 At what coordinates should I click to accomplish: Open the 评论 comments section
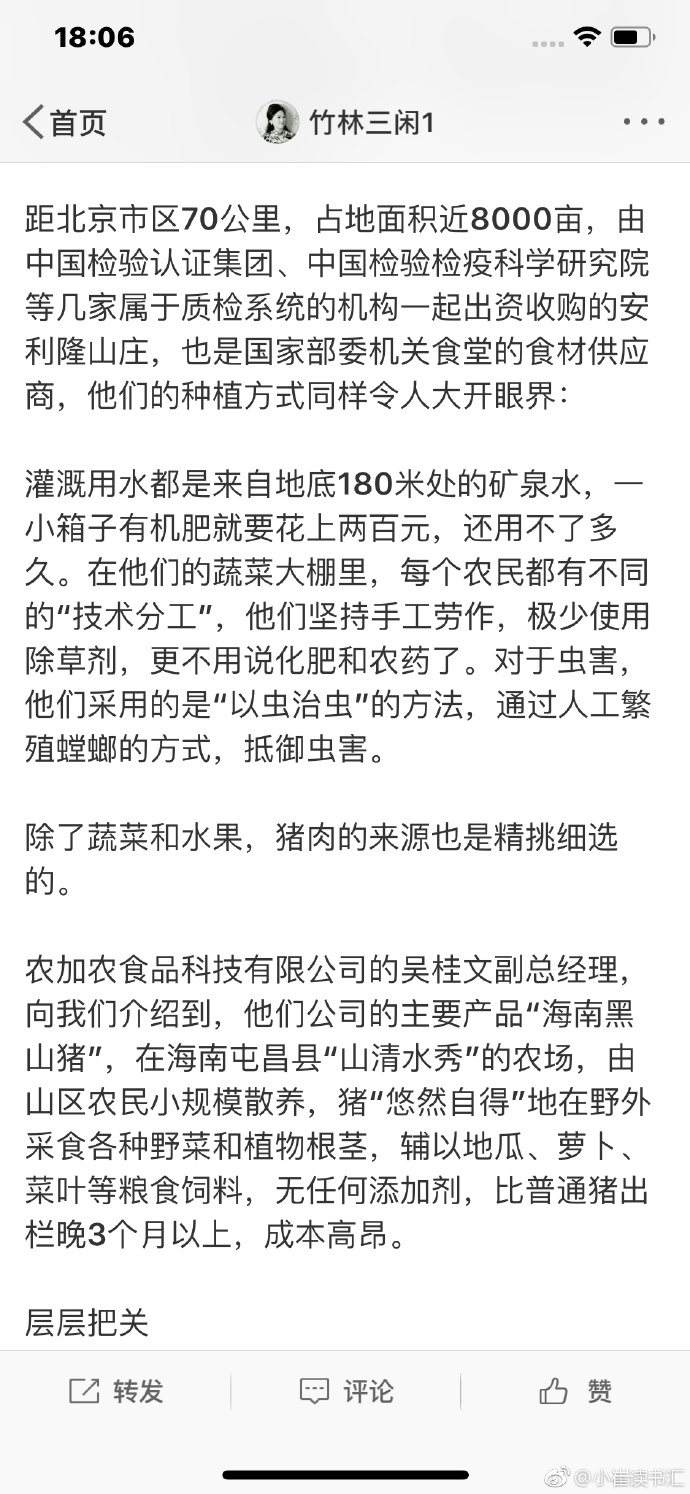(346, 1391)
